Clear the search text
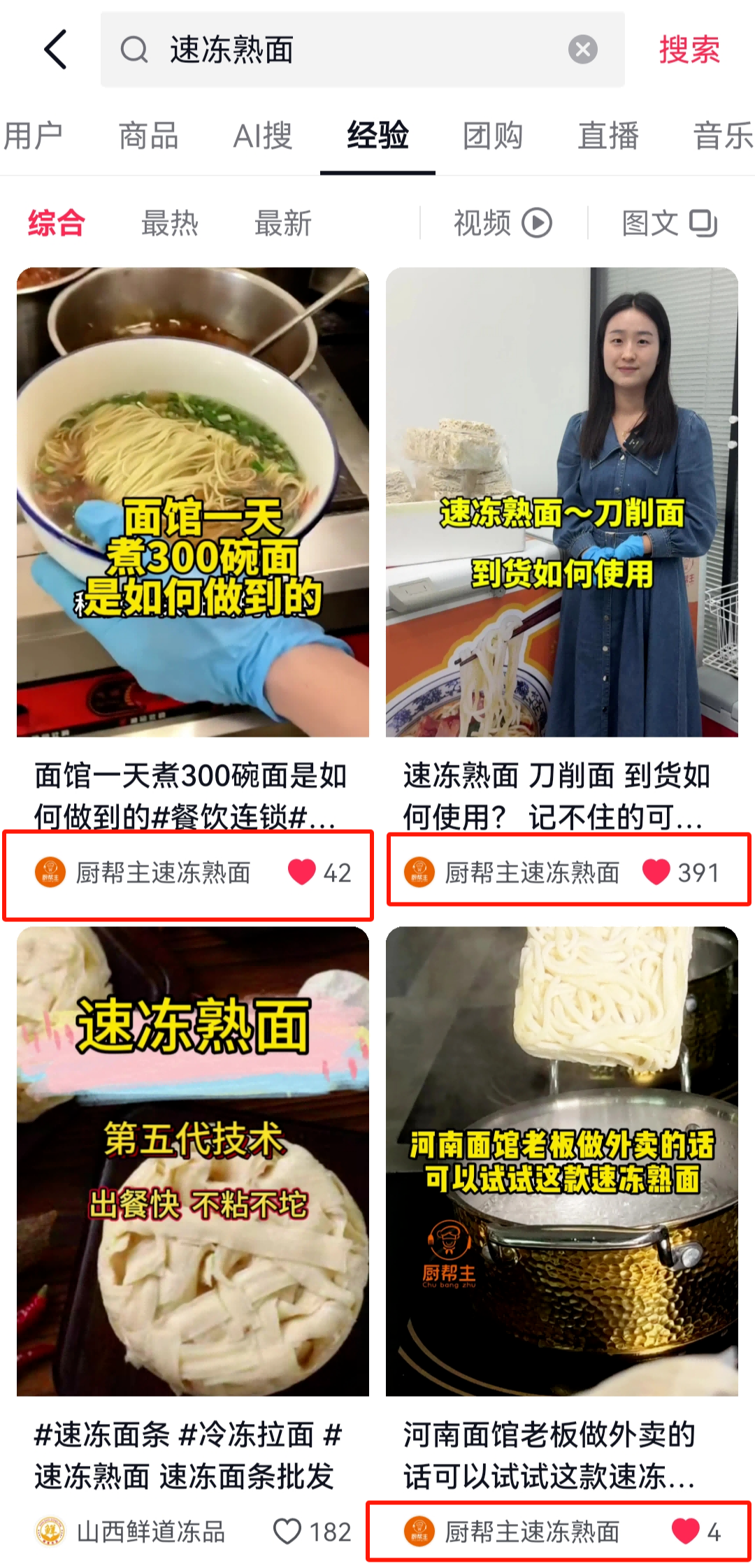The image size is (755, 1568). [x=582, y=50]
